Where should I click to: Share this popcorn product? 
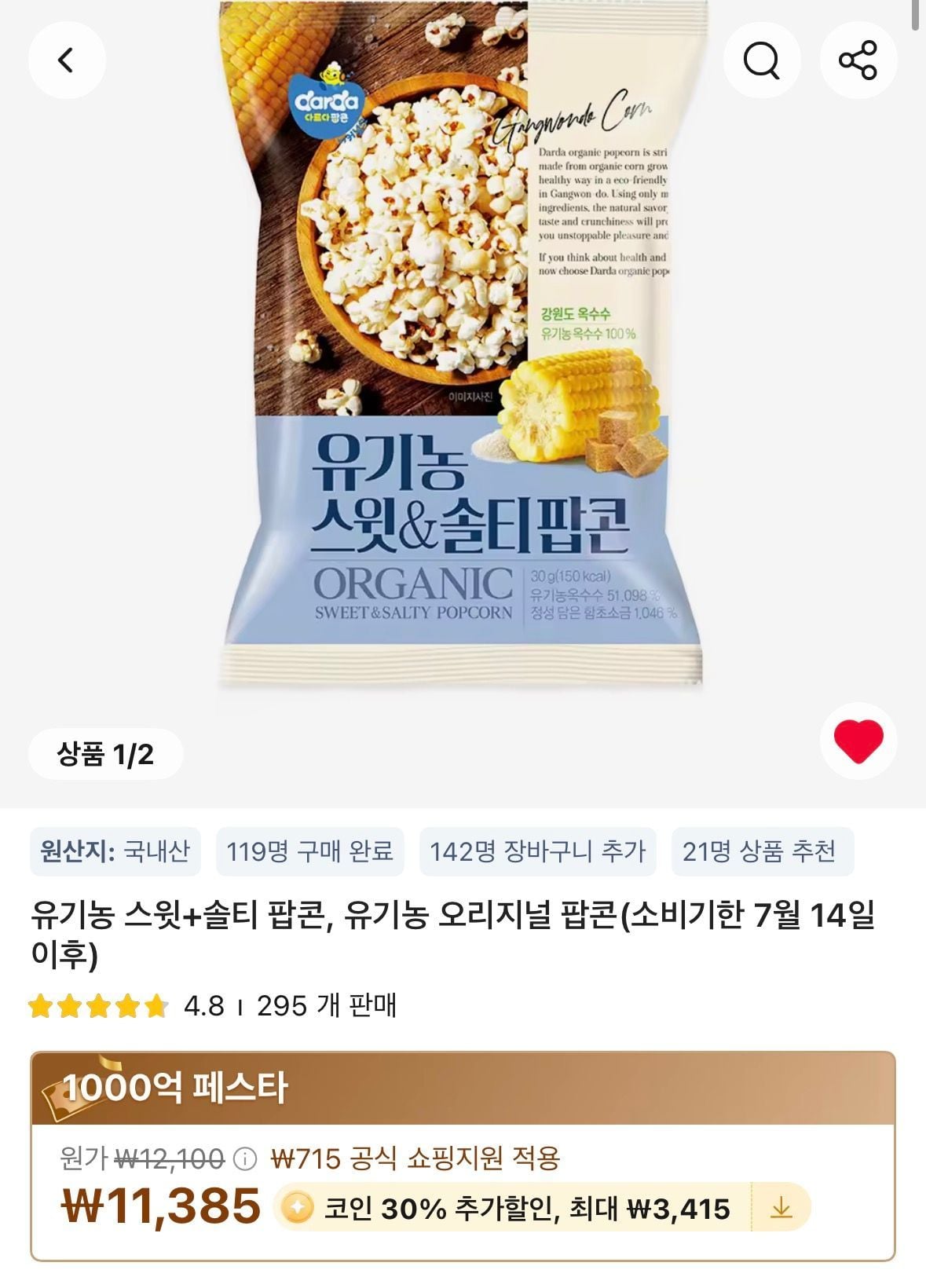858,60
